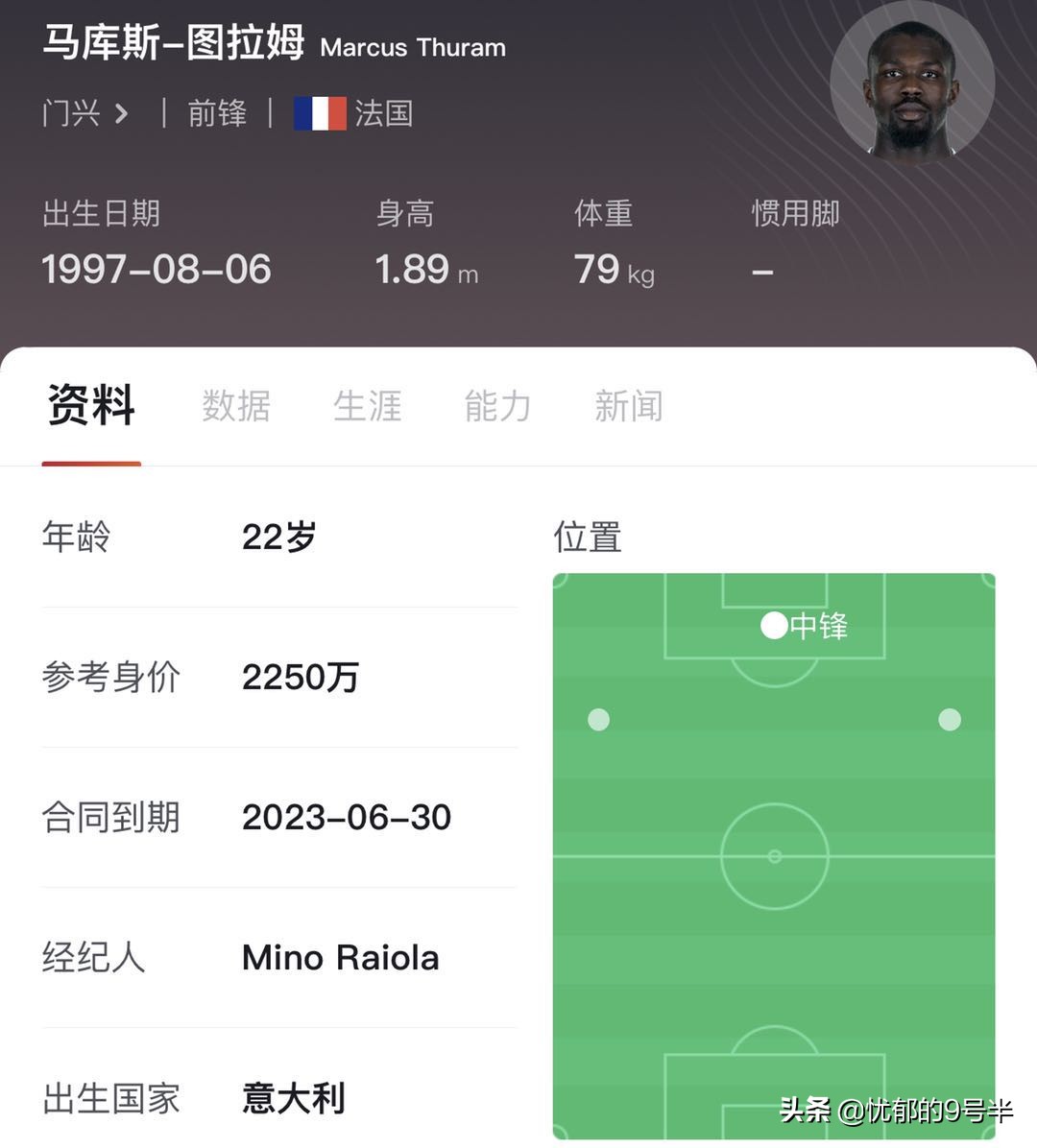Click the 前锋 forward position label
Image resolution: width=1037 pixels, height=1148 pixels.
pyautogui.click(x=217, y=113)
